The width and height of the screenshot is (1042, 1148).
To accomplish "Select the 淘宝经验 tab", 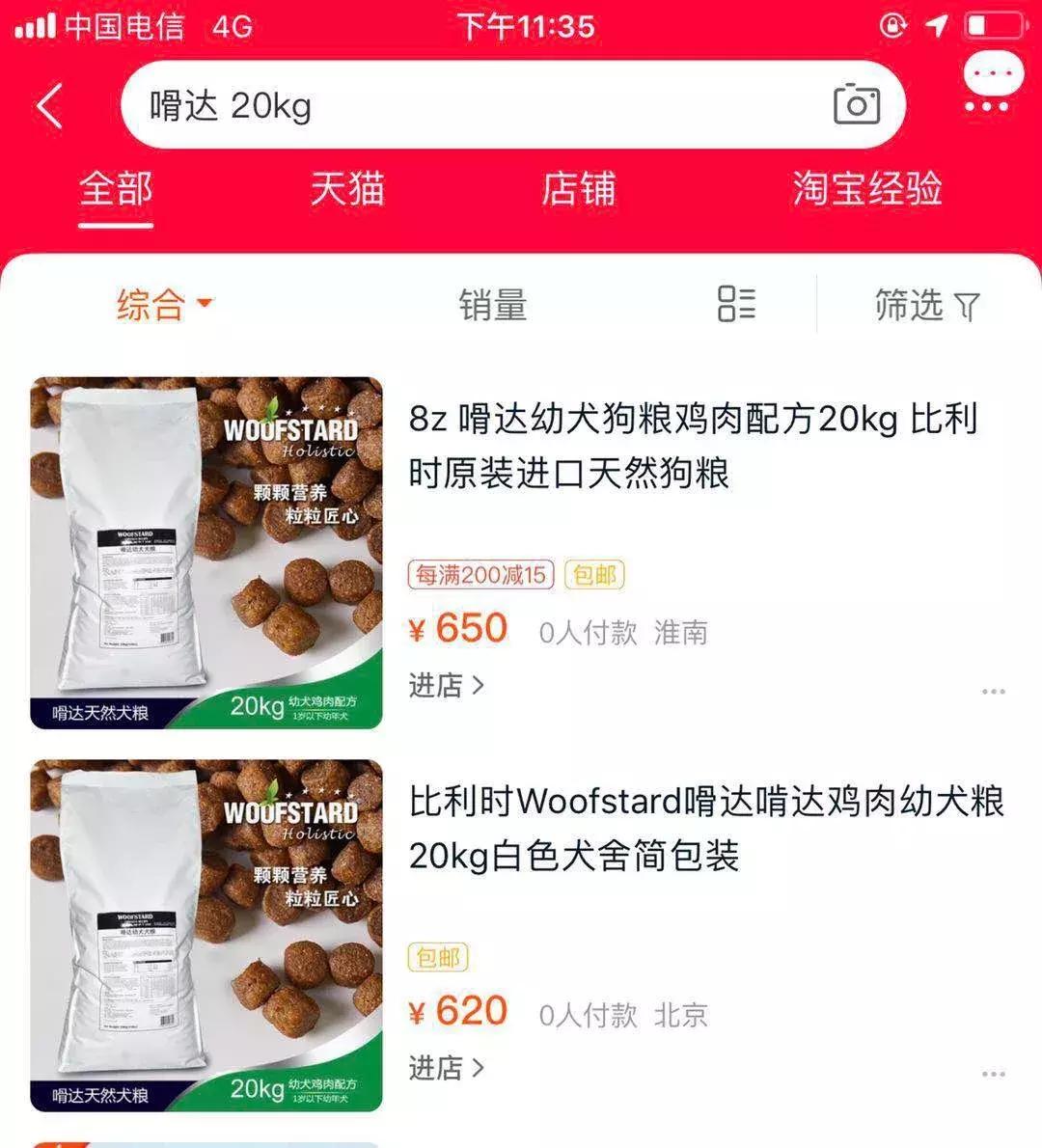I will 867,190.
